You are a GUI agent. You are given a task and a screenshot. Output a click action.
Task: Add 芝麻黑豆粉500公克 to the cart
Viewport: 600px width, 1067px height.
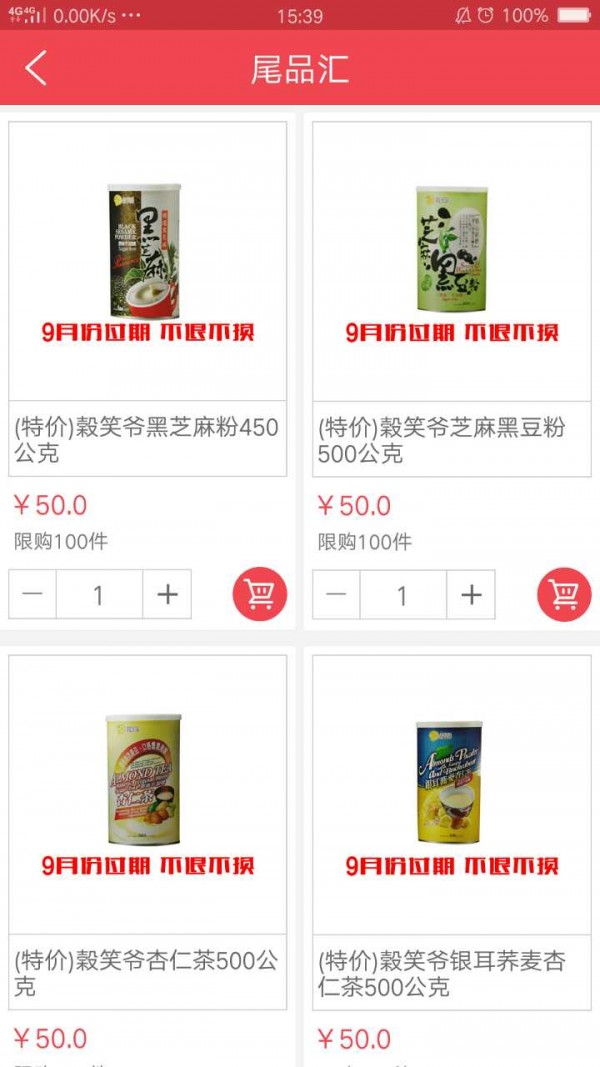tap(564, 595)
